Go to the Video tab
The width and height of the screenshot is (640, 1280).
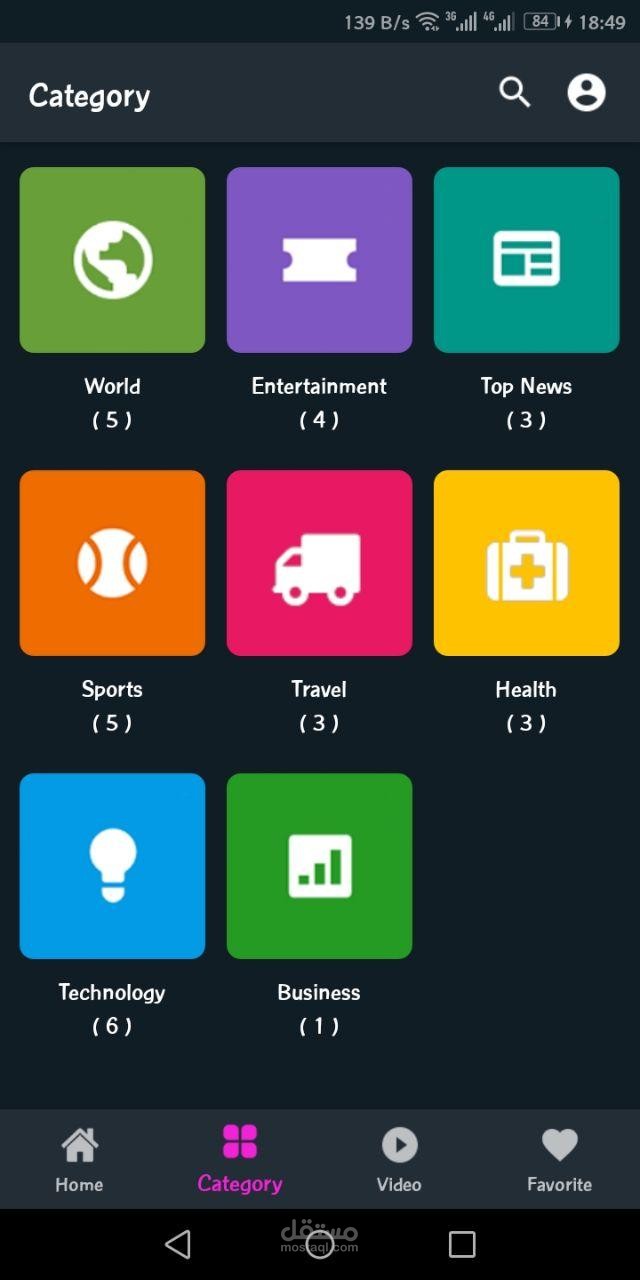click(399, 1159)
